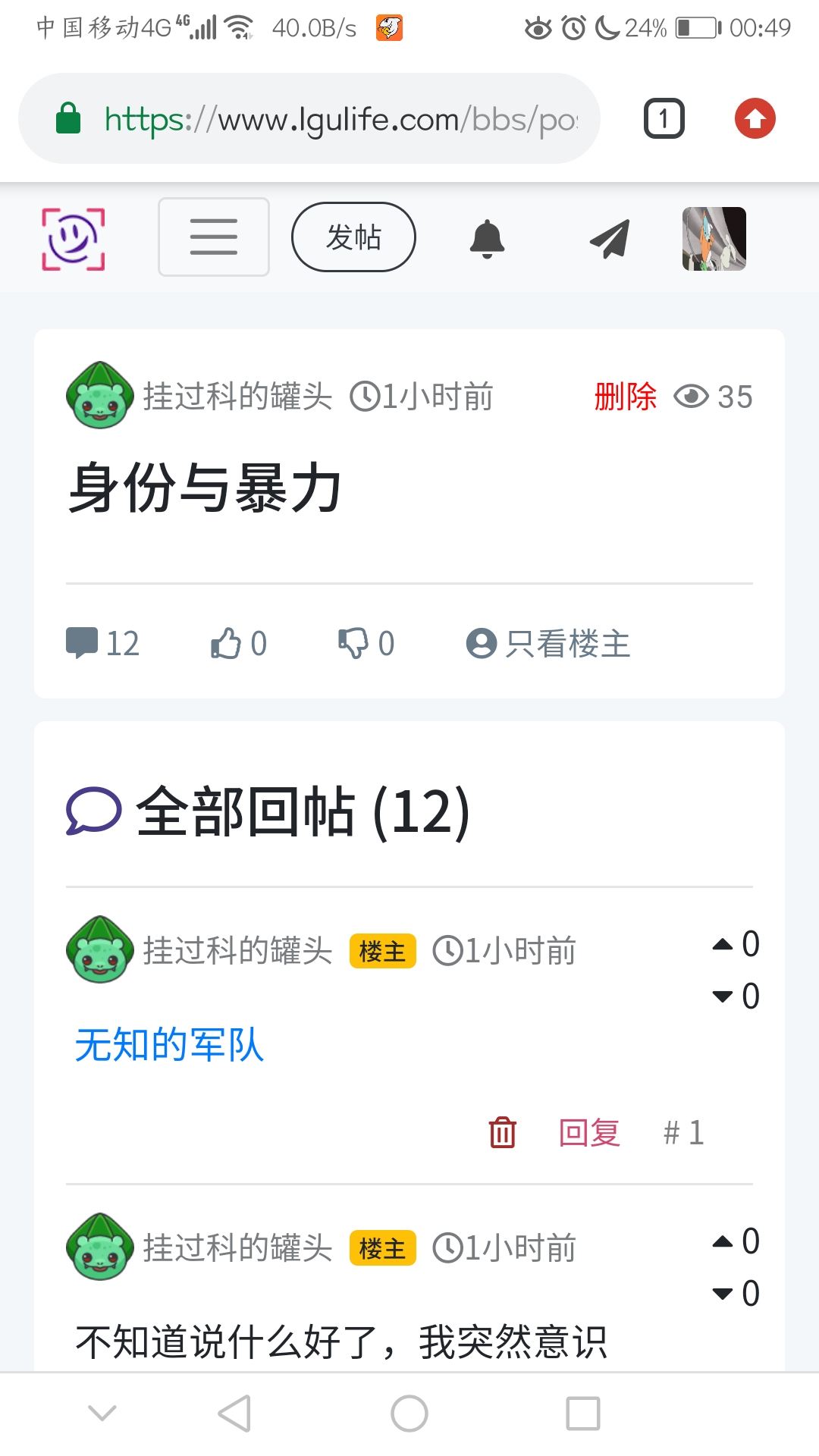
Task: Open messages via paper plane icon
Action: click(x=610, y=239)
